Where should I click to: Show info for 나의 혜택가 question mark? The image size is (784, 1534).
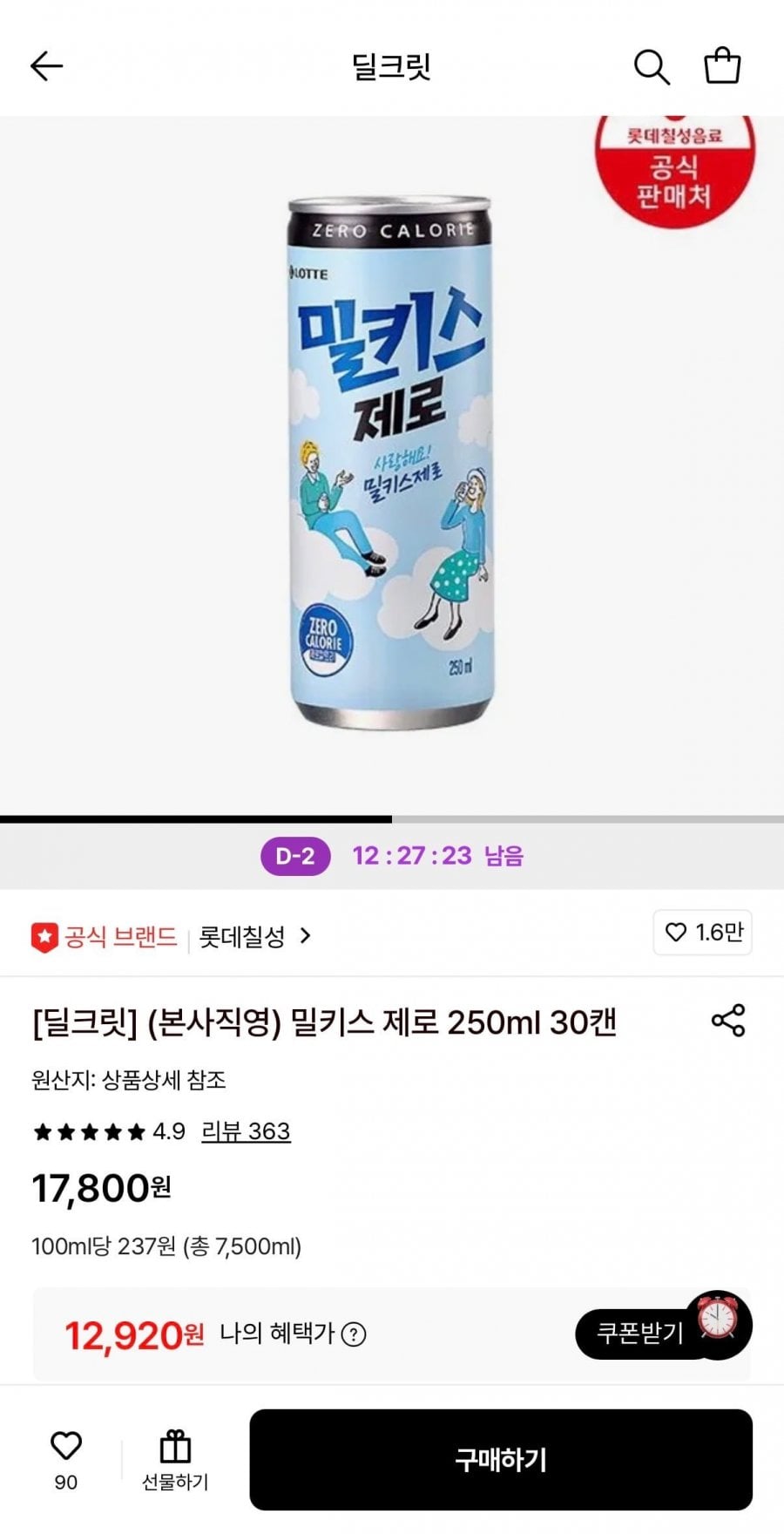354,1334
